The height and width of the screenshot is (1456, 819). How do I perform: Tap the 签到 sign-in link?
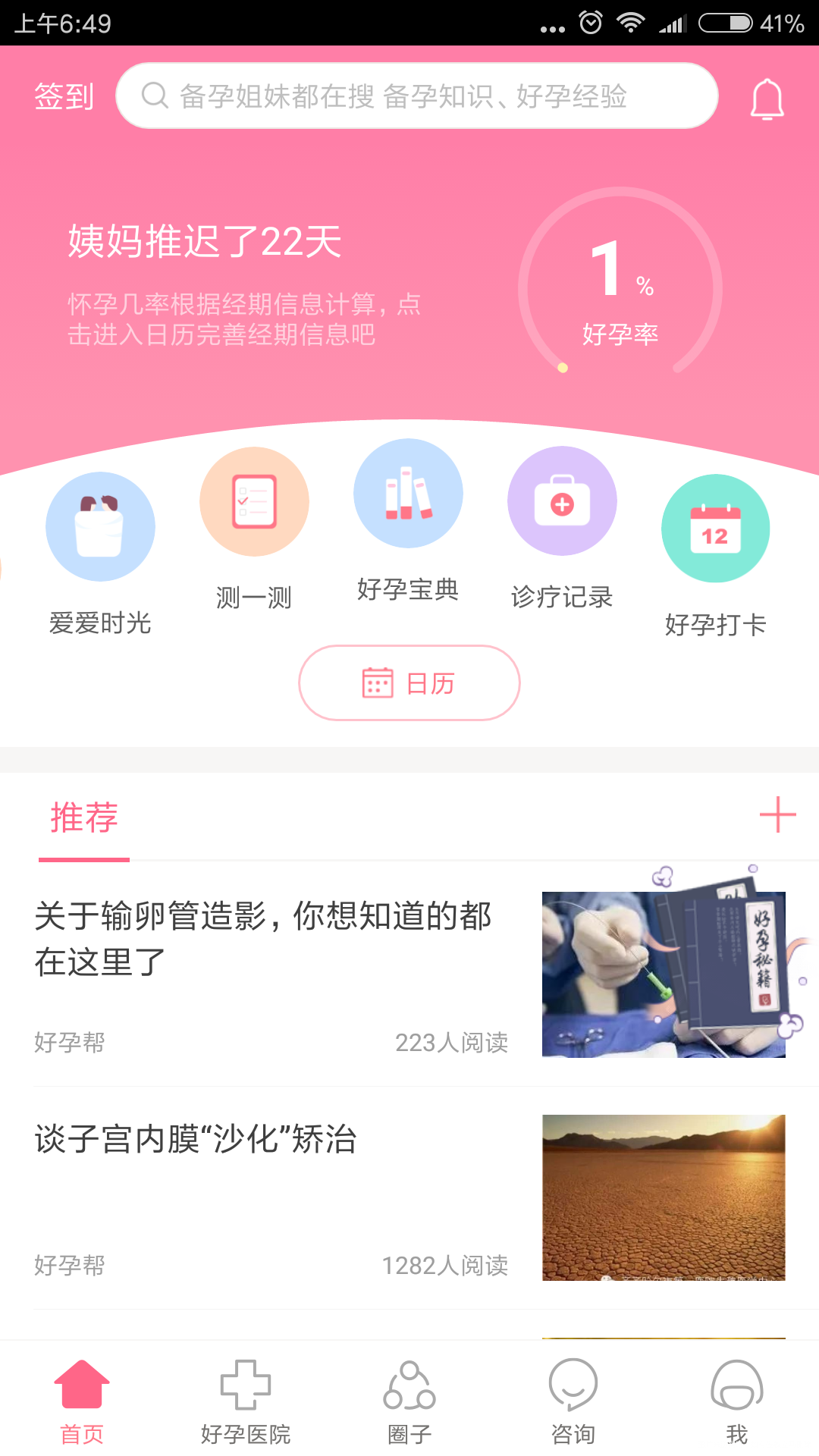(x=63, y=96)
